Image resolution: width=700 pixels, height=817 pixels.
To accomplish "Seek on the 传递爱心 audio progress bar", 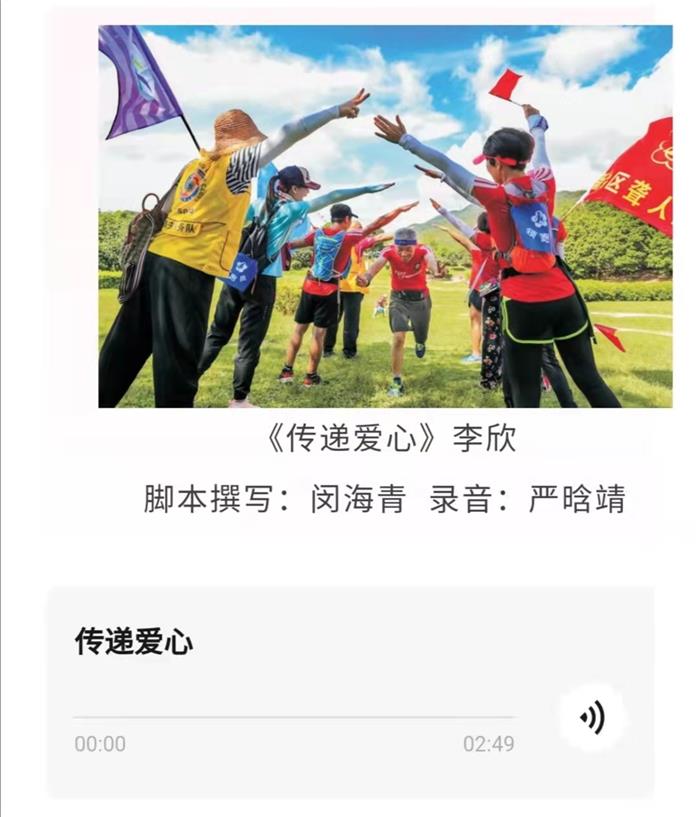I will (x=294, y=717).
